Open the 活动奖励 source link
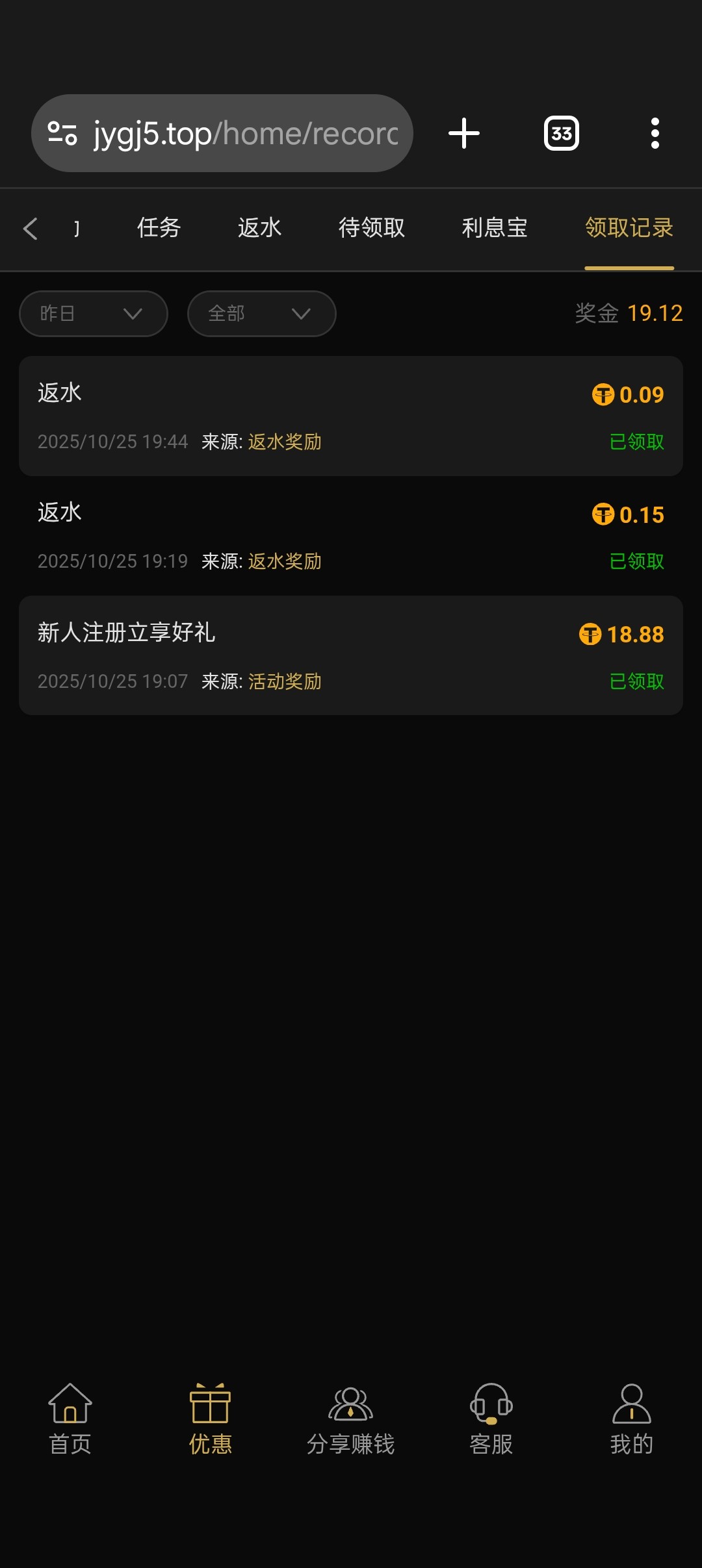This screenshot has width=702, height=1568. pyautogui.click(x=285, y=682)
